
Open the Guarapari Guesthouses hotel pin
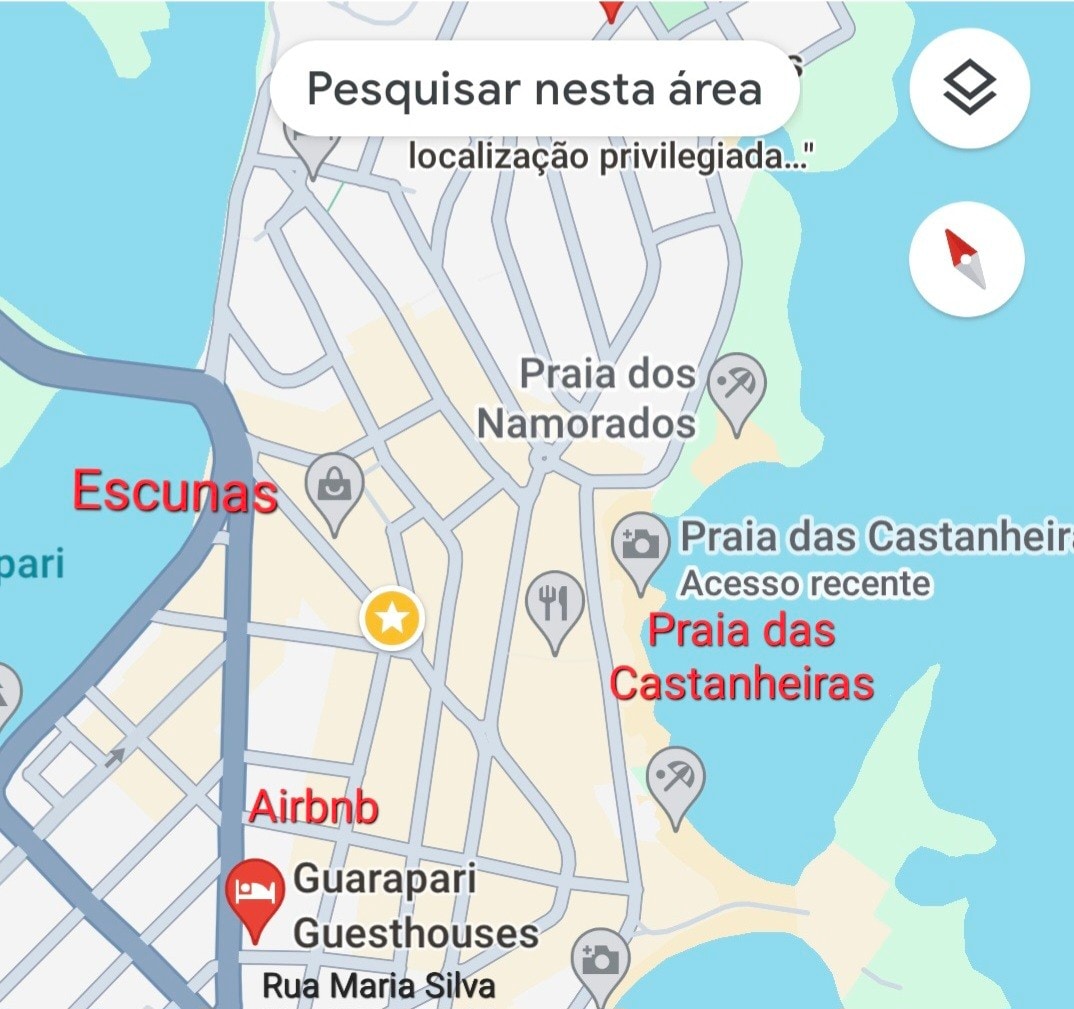click(x=256, y=892)
